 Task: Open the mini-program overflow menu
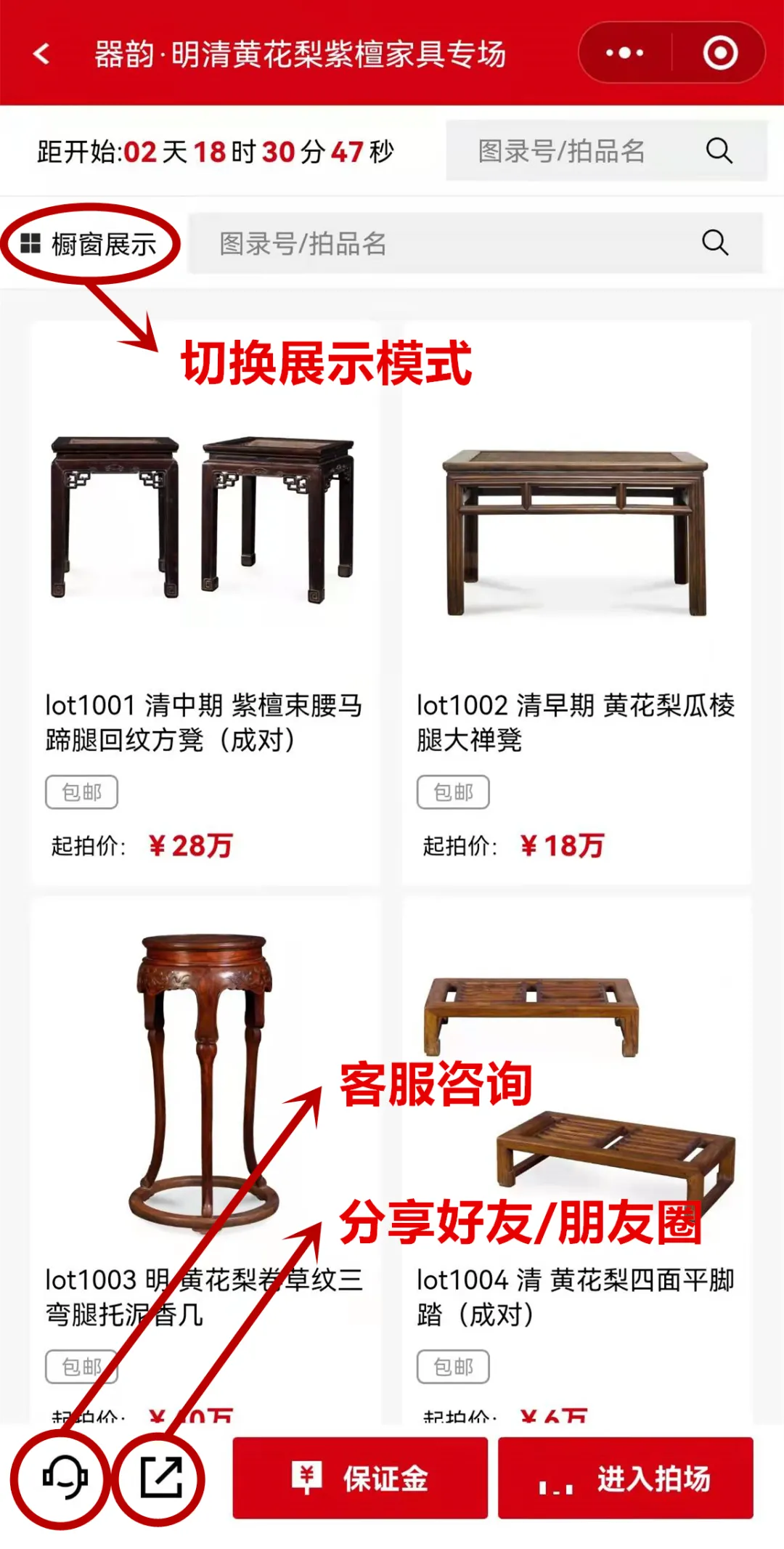point(624,53)
